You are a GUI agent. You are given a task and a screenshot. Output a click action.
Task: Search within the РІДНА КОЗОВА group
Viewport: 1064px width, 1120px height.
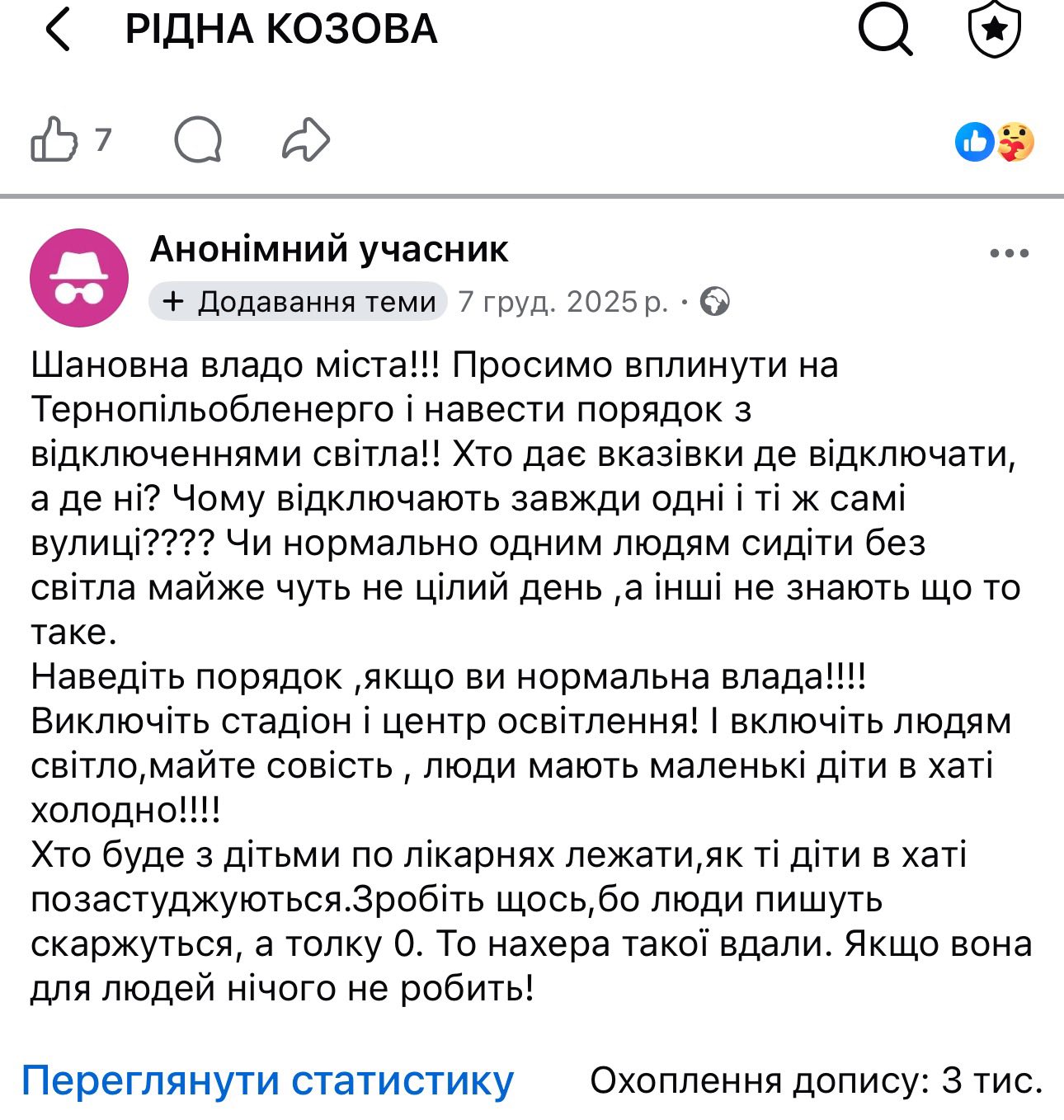(x=885, y=30)
